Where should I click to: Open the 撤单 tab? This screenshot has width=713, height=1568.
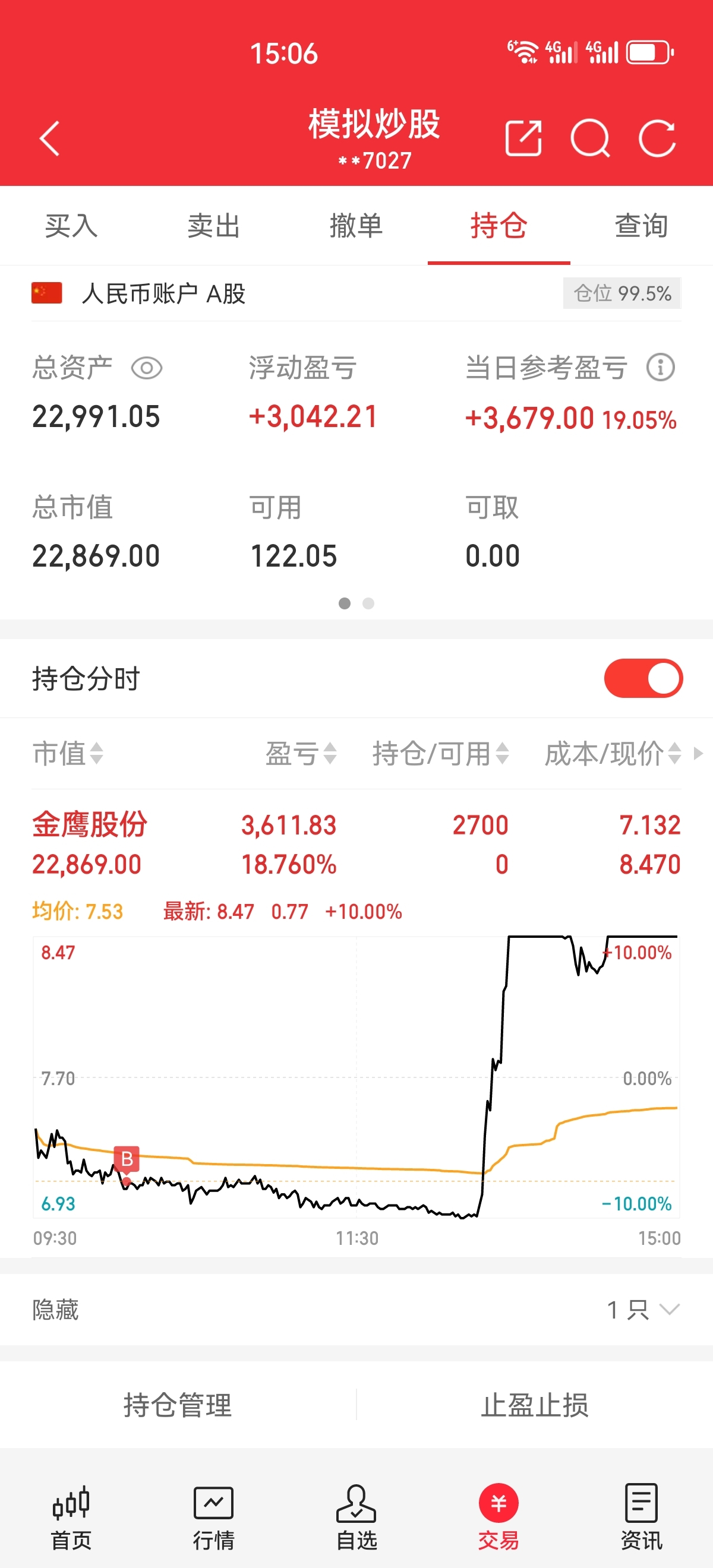[356, 226]
